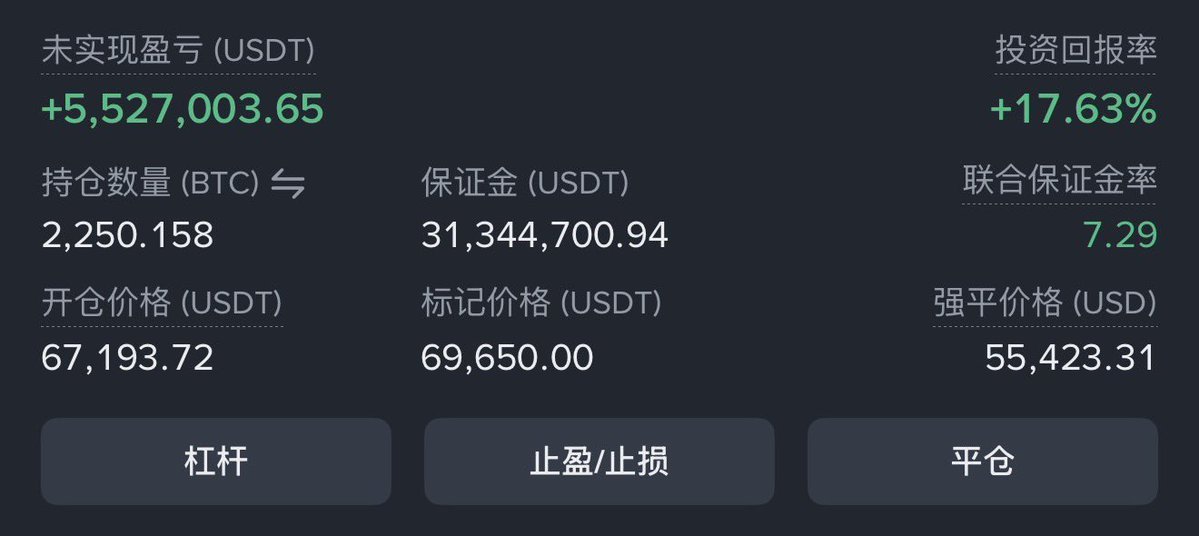Show the 投资回报率 explanation
The height and width of the screenshot is (536, 1199).
tap(1075, 51)
